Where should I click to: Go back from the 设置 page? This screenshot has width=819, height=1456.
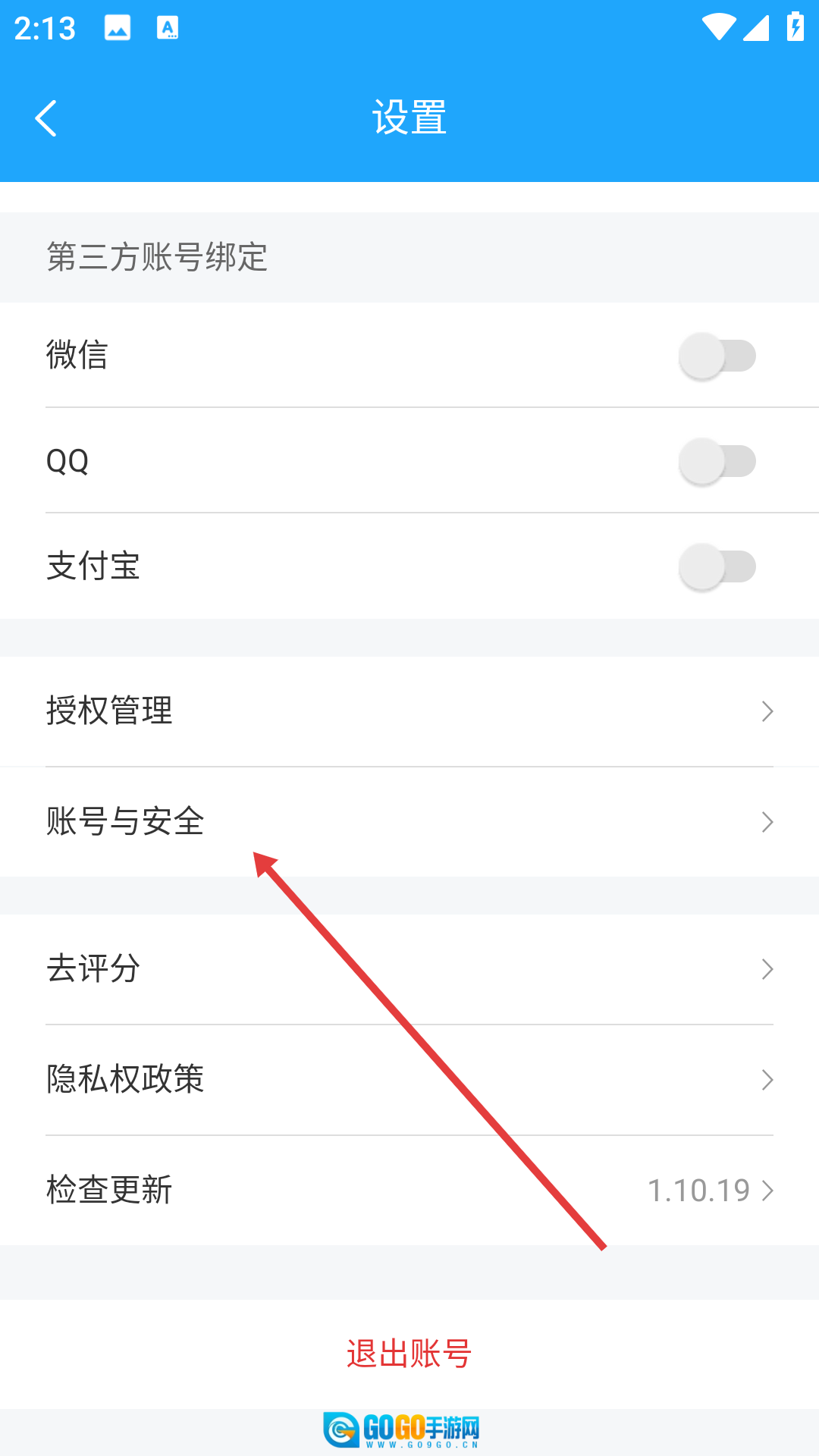pos(46,118)
